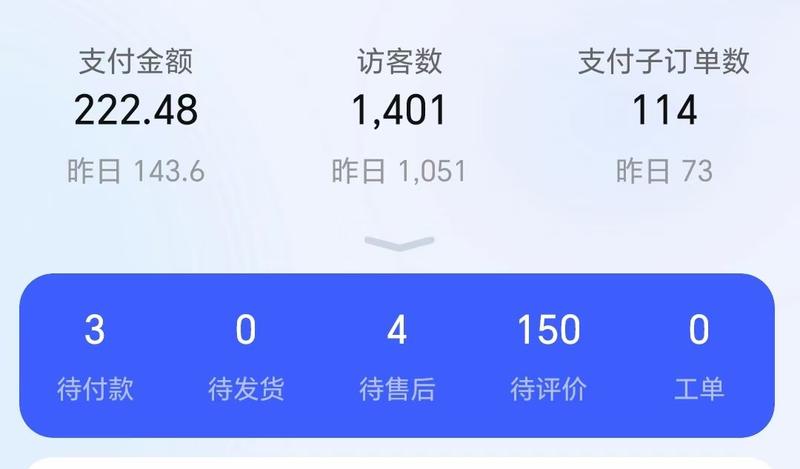Open 支付金额 details
Viewport: 800px width, 469px height.
tap(136, 111)
